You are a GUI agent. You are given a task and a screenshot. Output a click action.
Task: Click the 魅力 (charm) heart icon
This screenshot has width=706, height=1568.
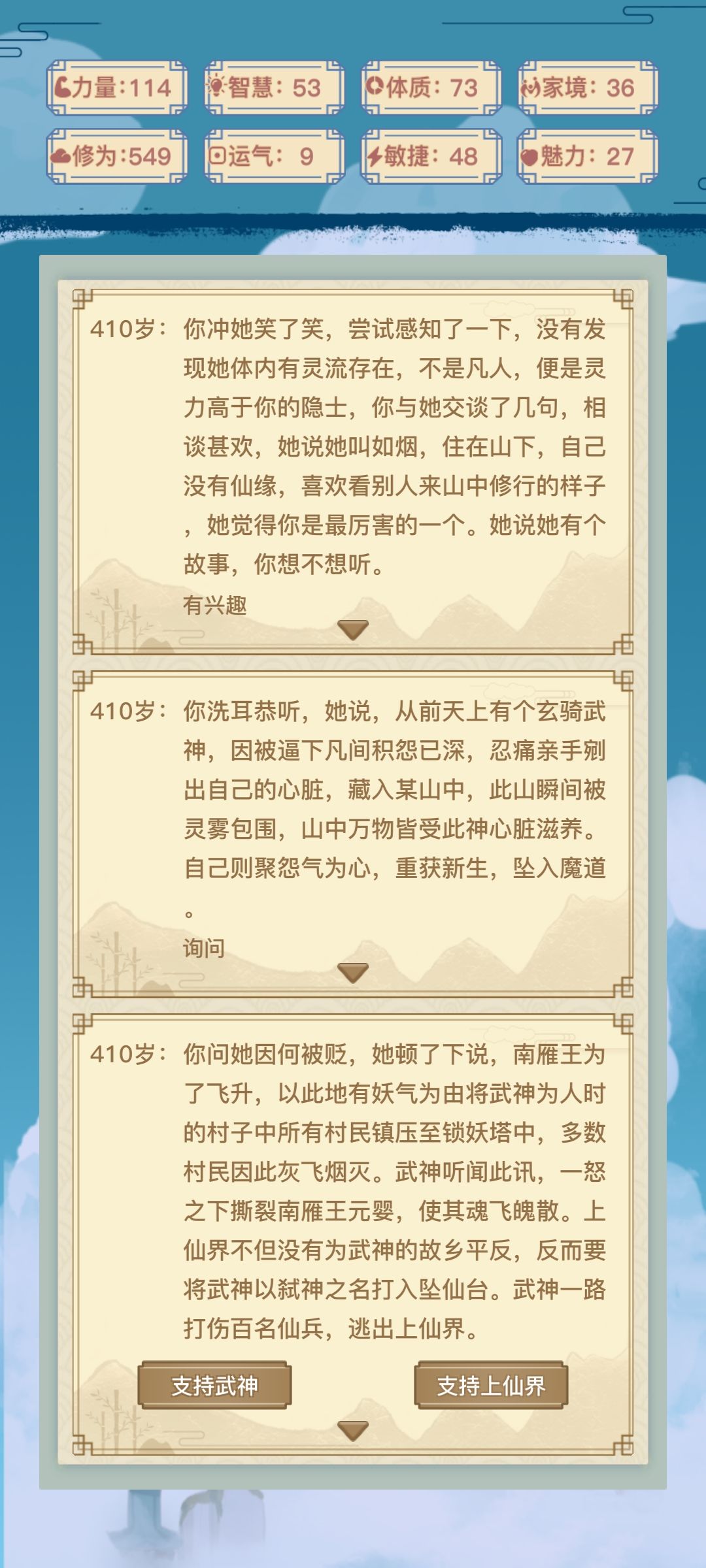(528, 155)
